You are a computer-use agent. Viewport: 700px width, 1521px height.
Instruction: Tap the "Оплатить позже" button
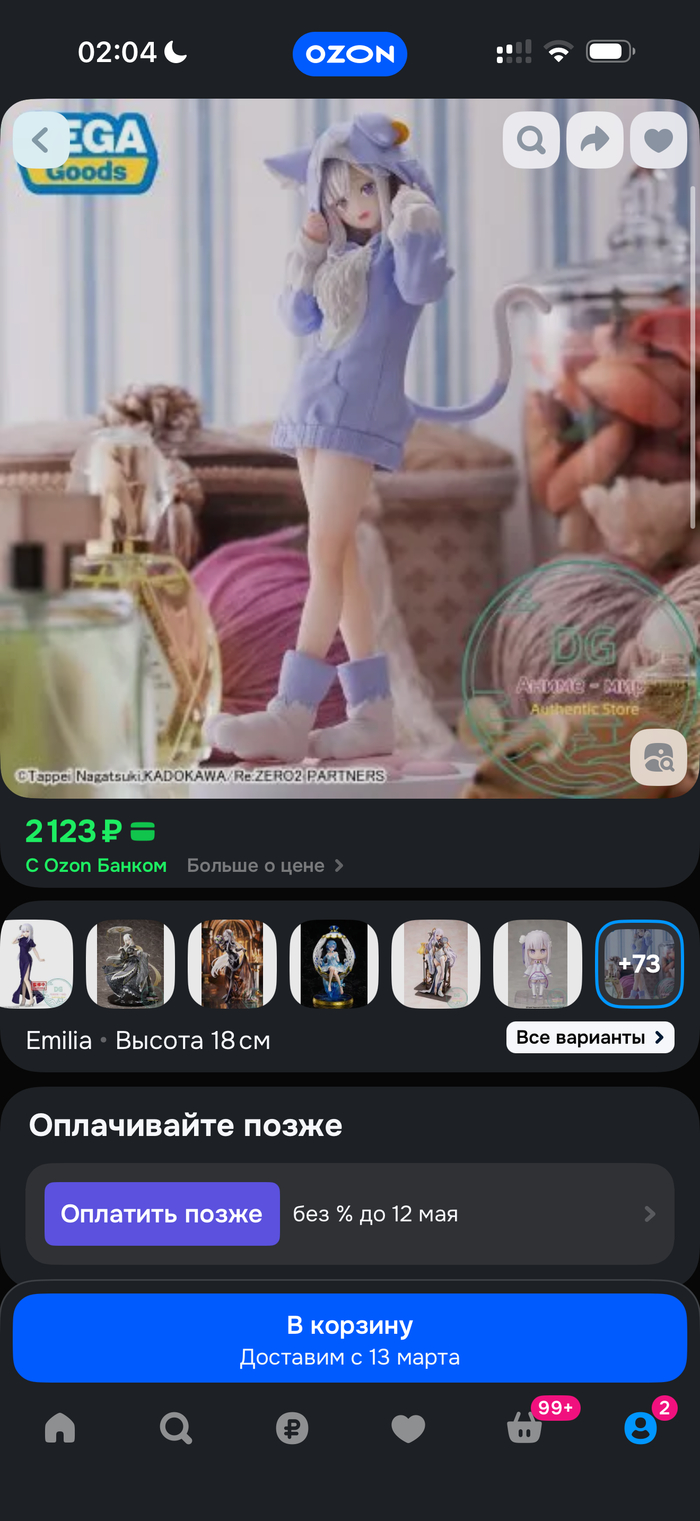[x=162, y=1214]
